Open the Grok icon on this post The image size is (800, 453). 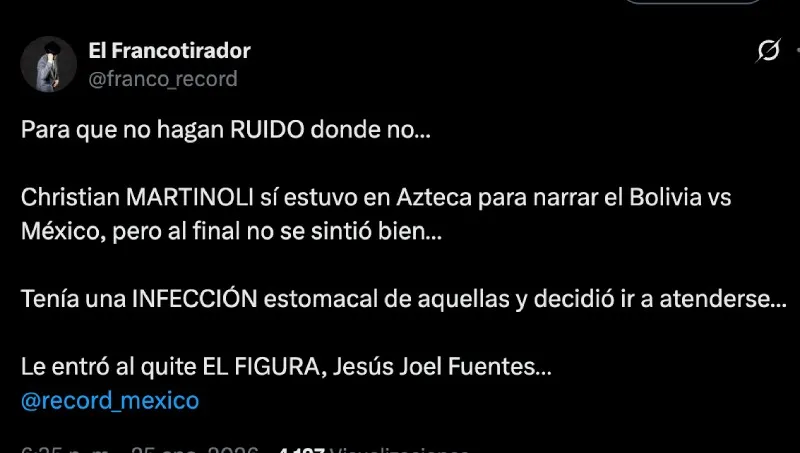[x=768, y=51]
